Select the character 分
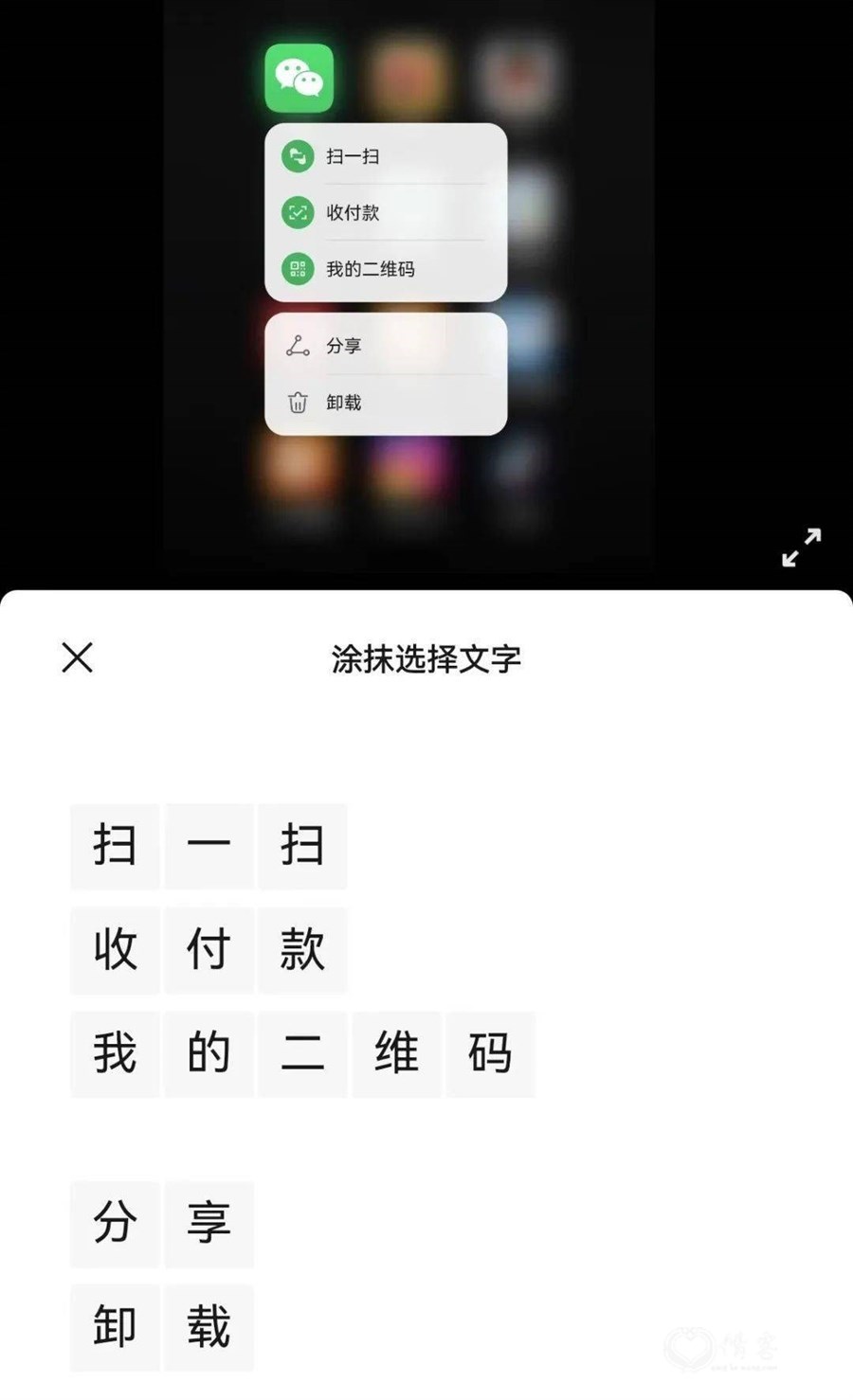The width and height of the screenshot is (853, 1400). [x=115, y=1224]
